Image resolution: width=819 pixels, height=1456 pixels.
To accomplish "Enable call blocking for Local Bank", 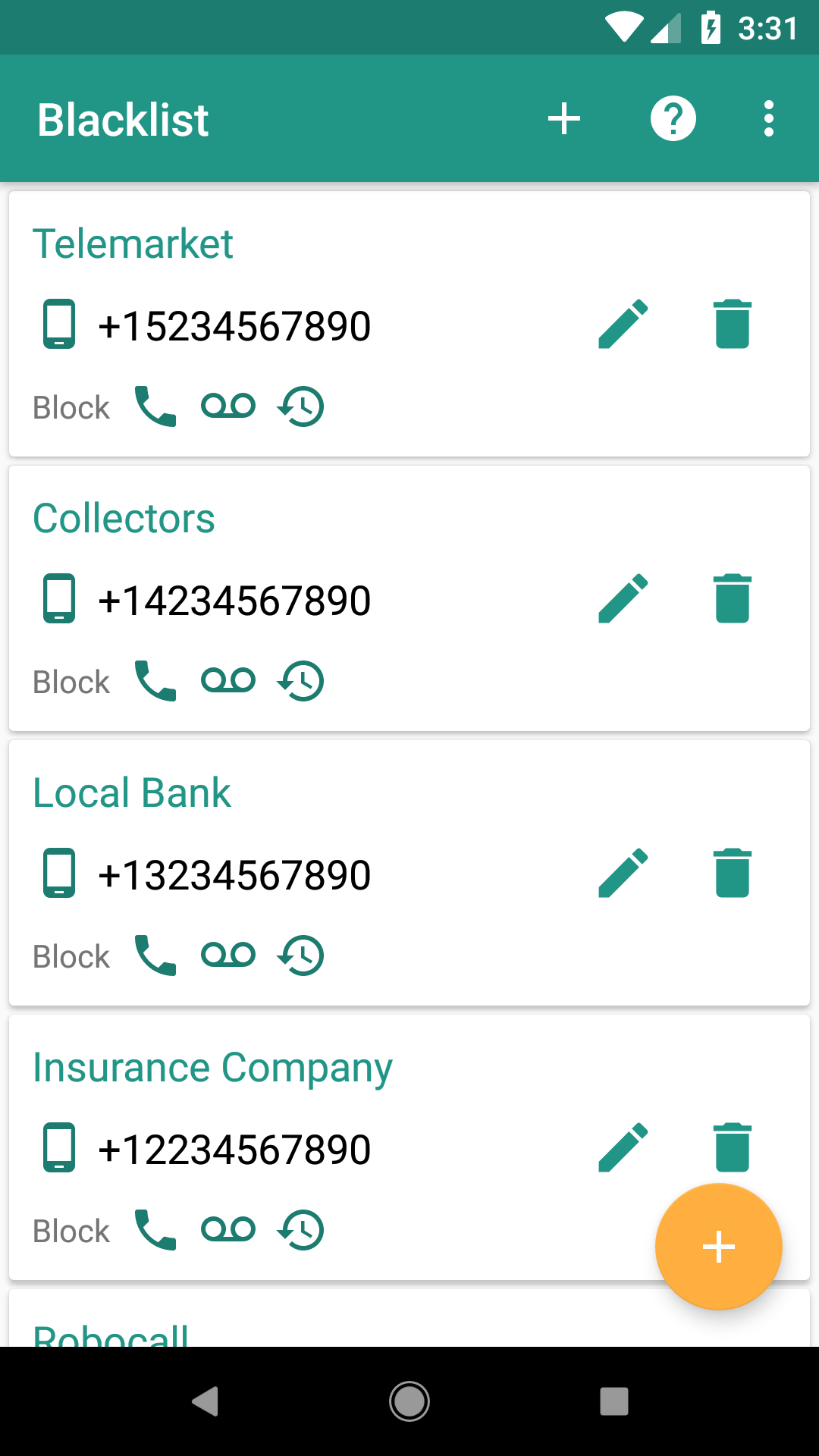I will (x=155, y=955).
